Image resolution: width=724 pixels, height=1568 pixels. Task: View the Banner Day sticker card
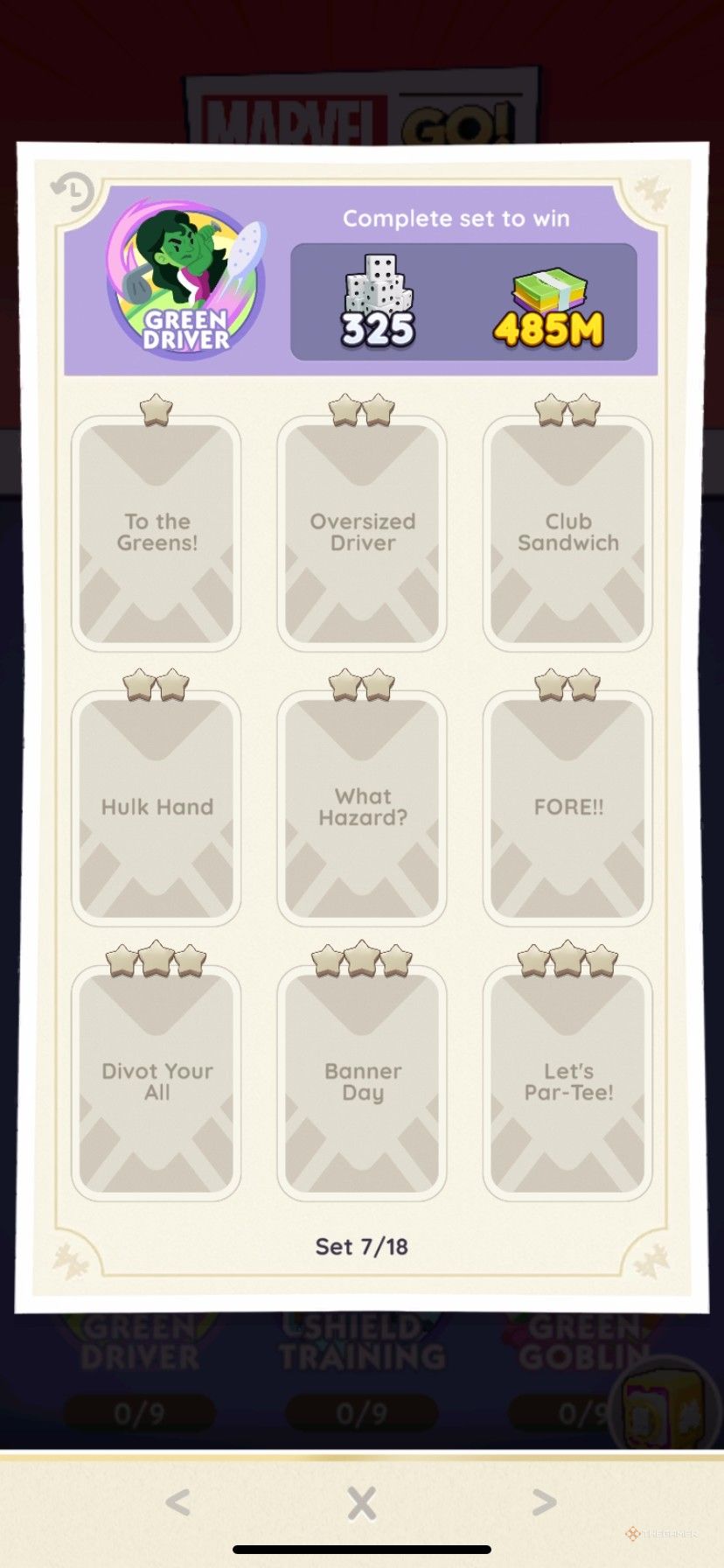point(362,1083)
